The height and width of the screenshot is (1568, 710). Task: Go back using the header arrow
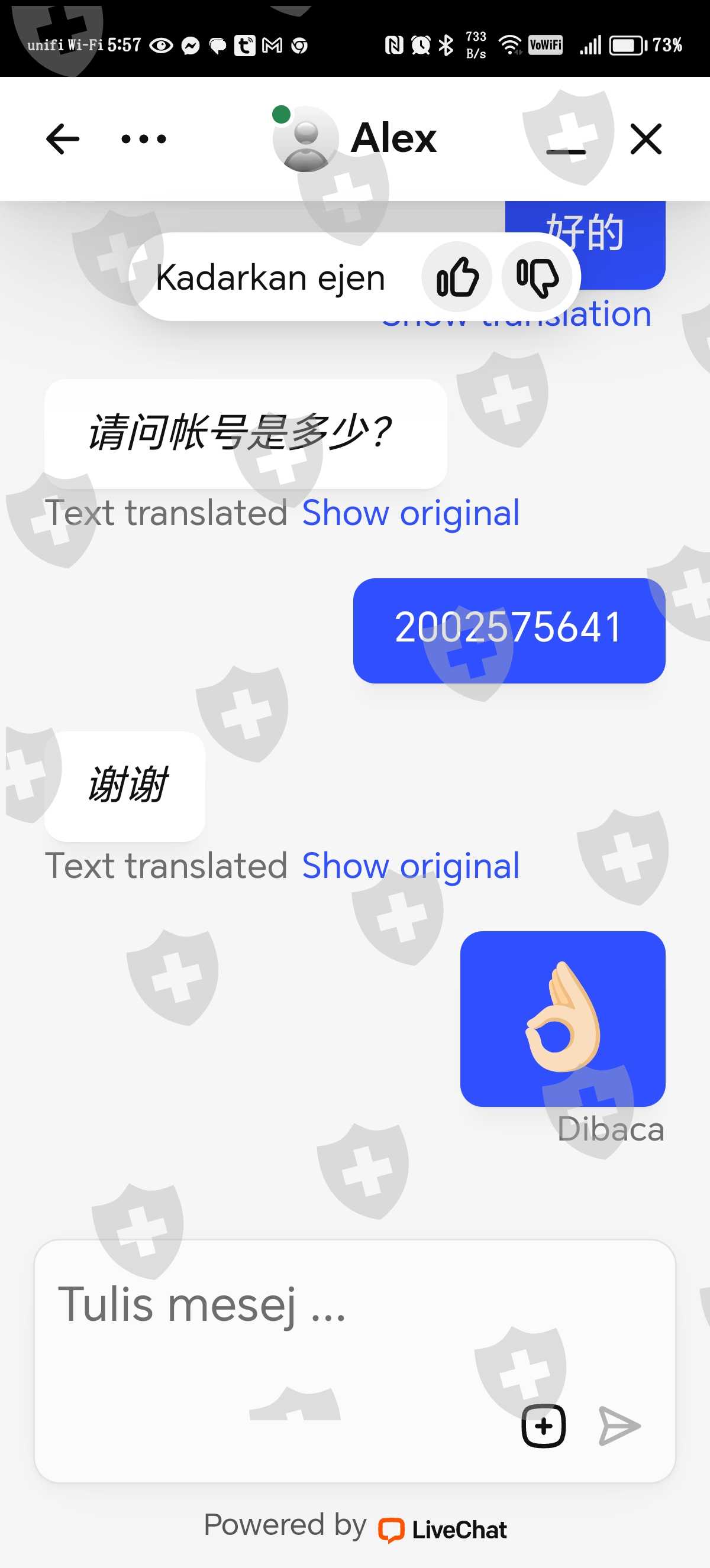pos(62,139)
